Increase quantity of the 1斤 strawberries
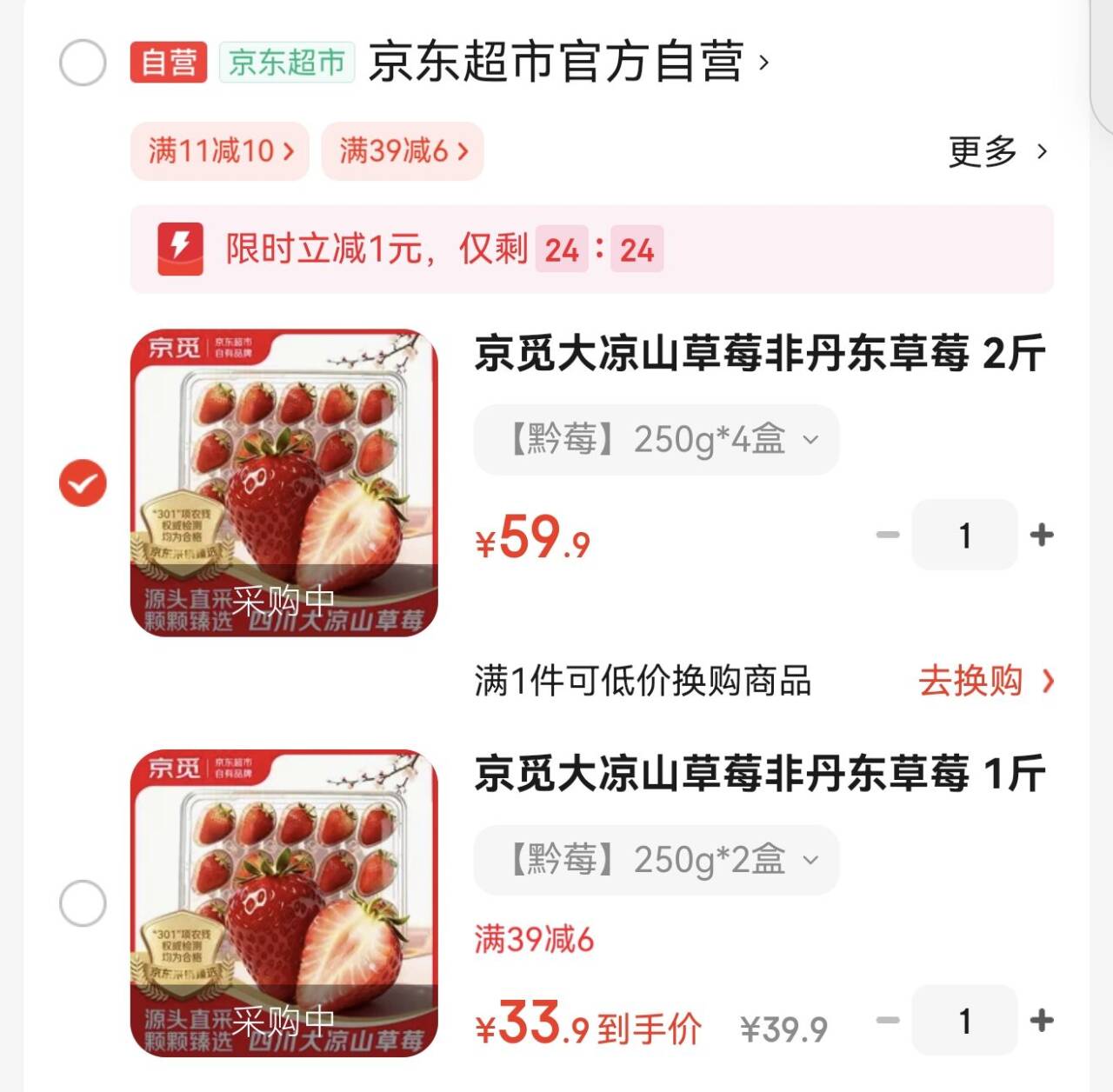The width and height of the screenshot is (1113, 1092). click(x=1041, y=1020)
